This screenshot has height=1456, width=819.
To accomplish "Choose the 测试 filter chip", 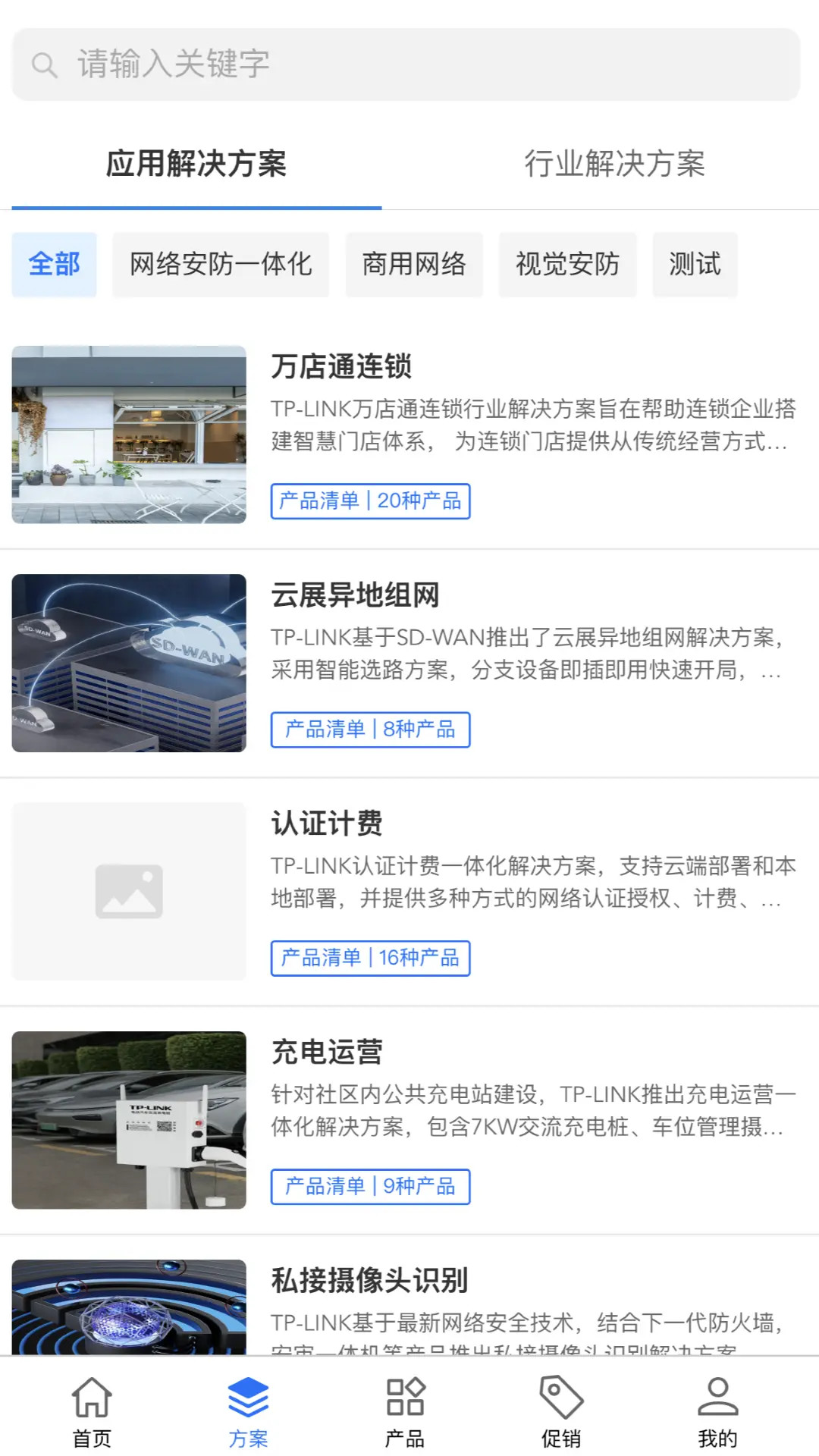I will tap(694, 265).
